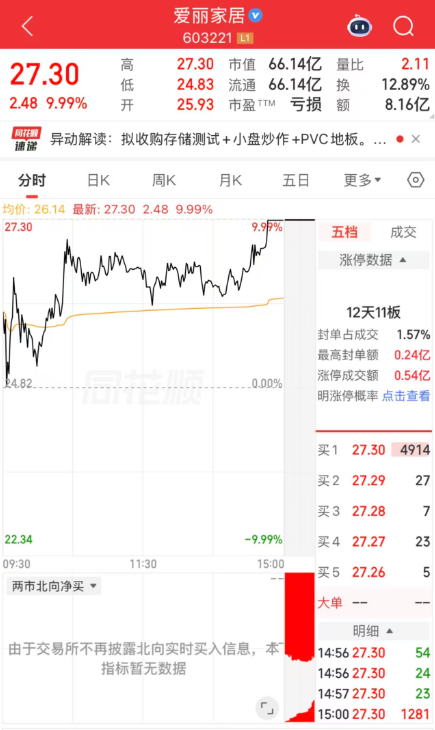Switch to the 月K tab
435x730 pixels.
[231, 180]
